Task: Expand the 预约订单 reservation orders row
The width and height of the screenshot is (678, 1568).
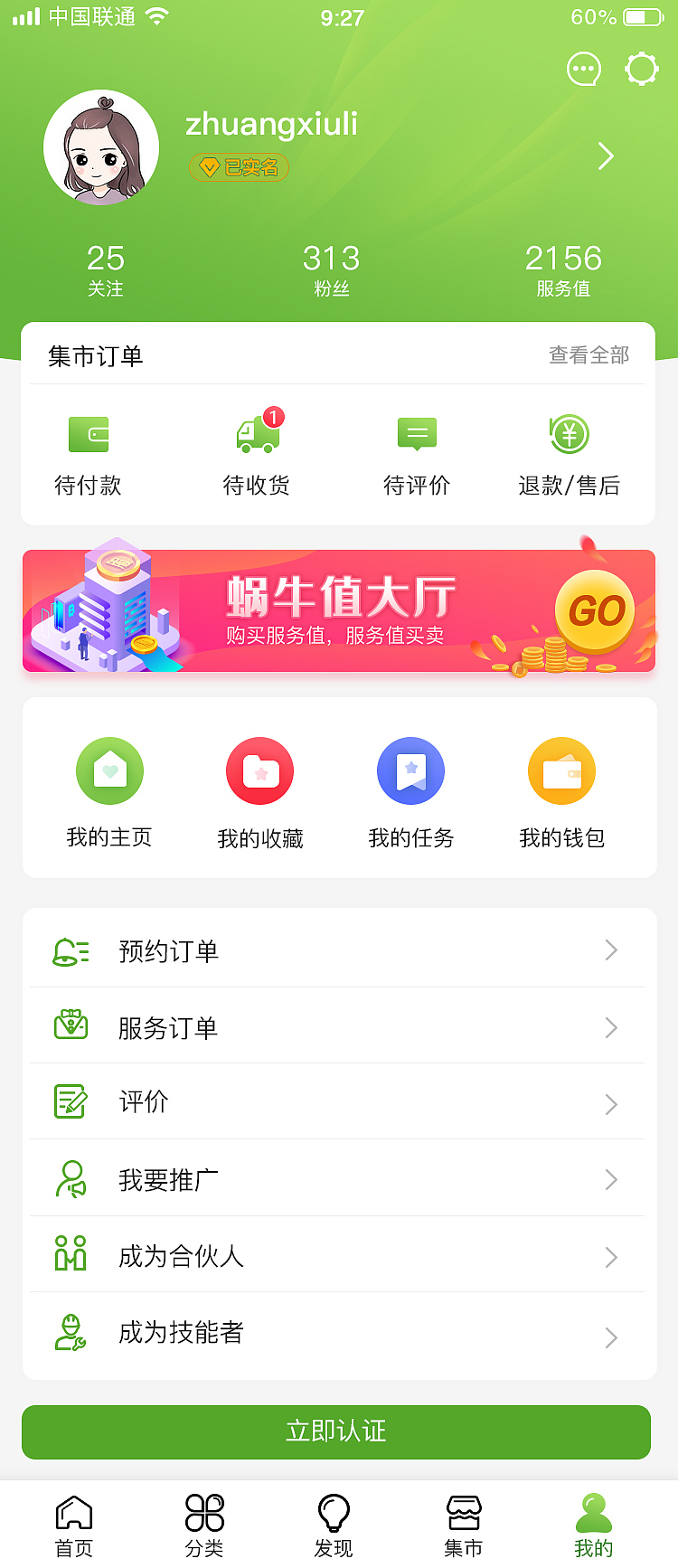Action: point(339,949)
